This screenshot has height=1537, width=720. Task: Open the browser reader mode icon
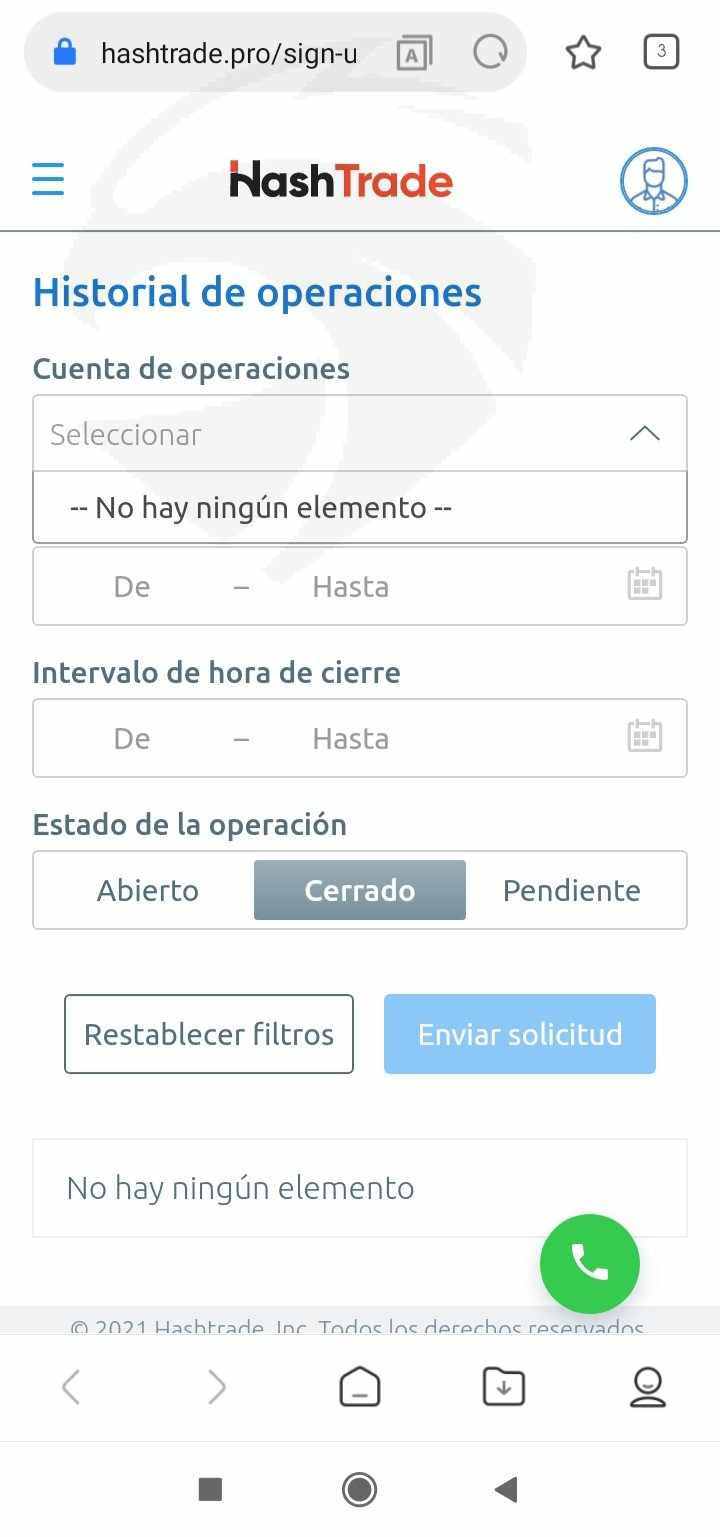point(414,52)
